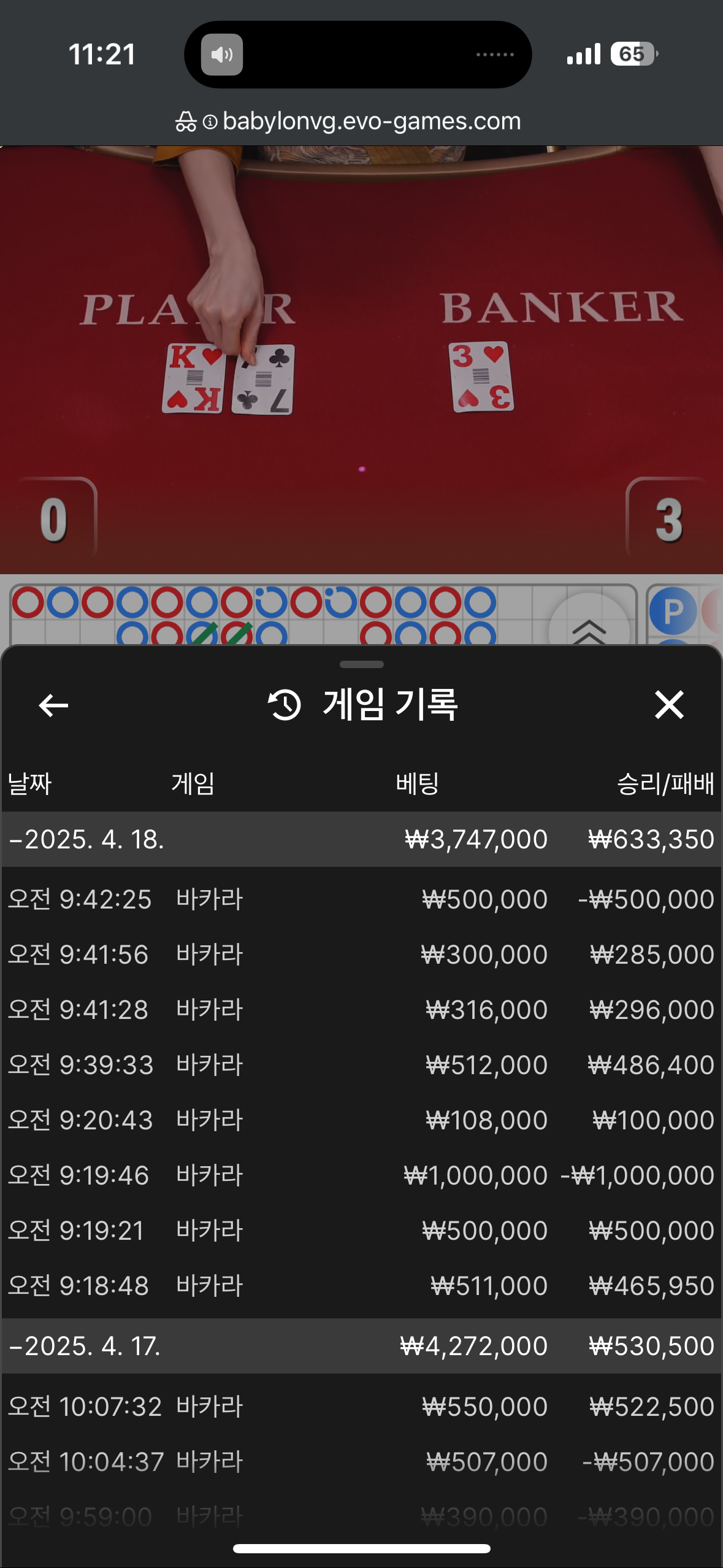The image size is (723, 1568).
Task: Collapse the 2025. 4. 18. date group
Action: (361, 839)
